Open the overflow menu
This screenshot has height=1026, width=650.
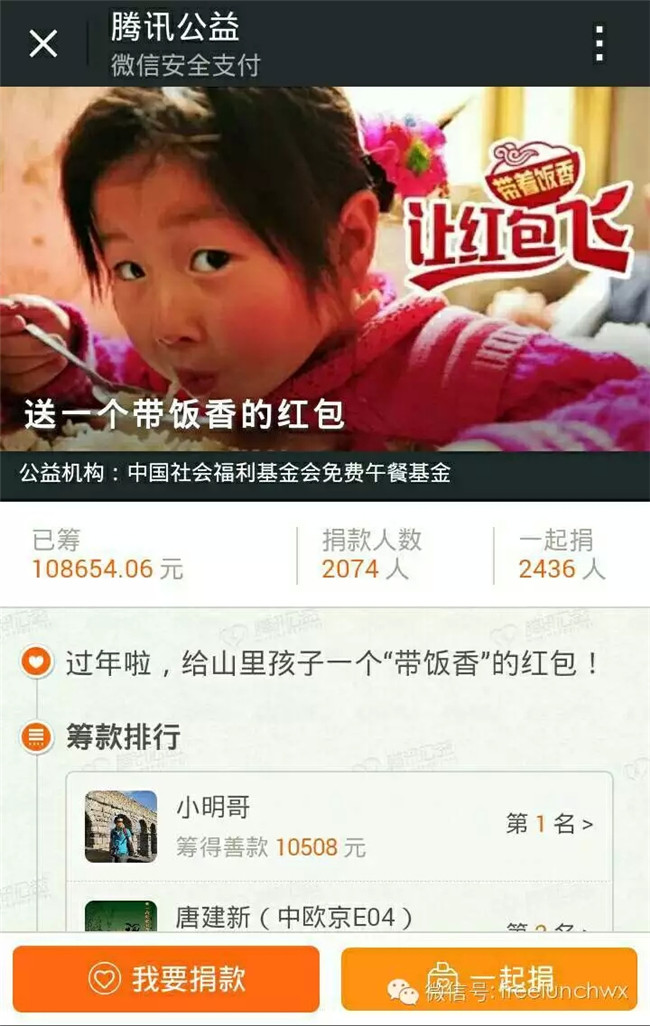(599, 43)
